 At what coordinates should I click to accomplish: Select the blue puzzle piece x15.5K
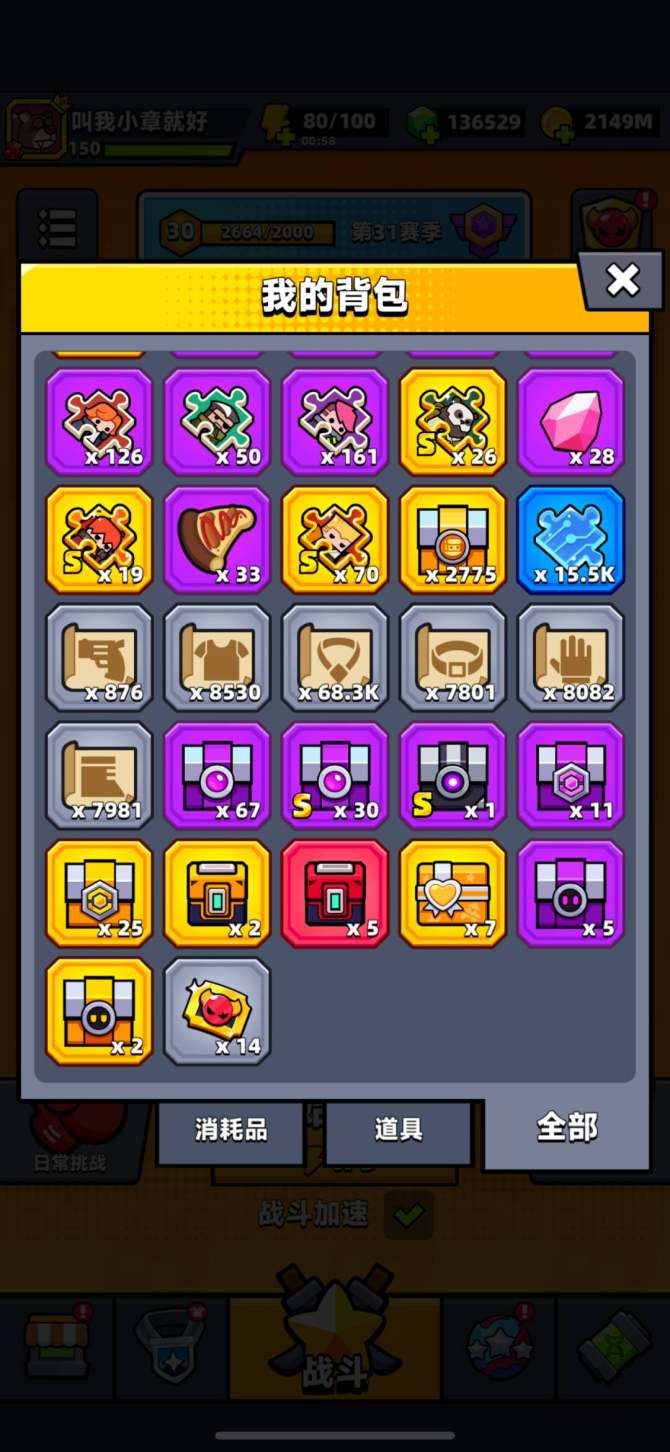click(x=571, y=539)
